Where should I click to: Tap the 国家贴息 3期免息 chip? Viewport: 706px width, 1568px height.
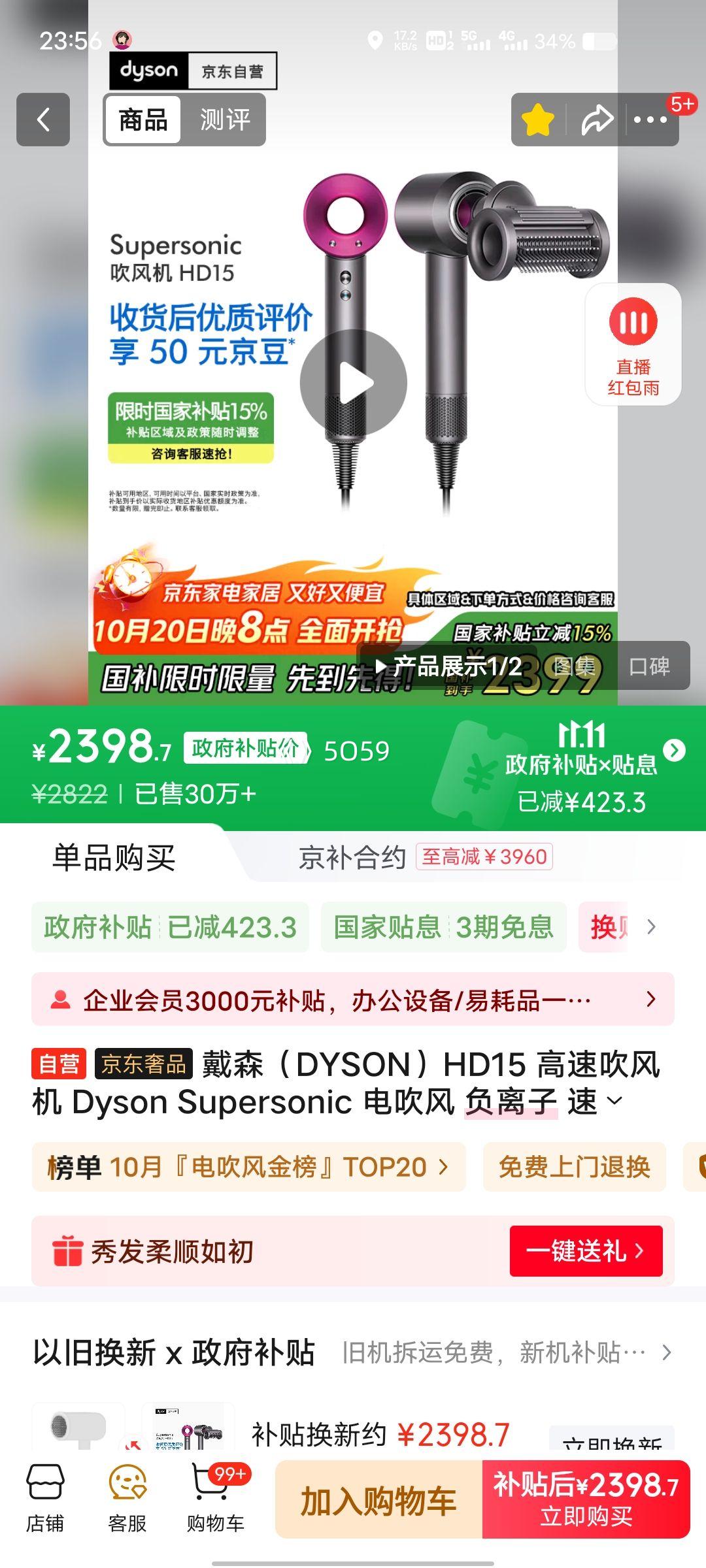tap(443, 927)
